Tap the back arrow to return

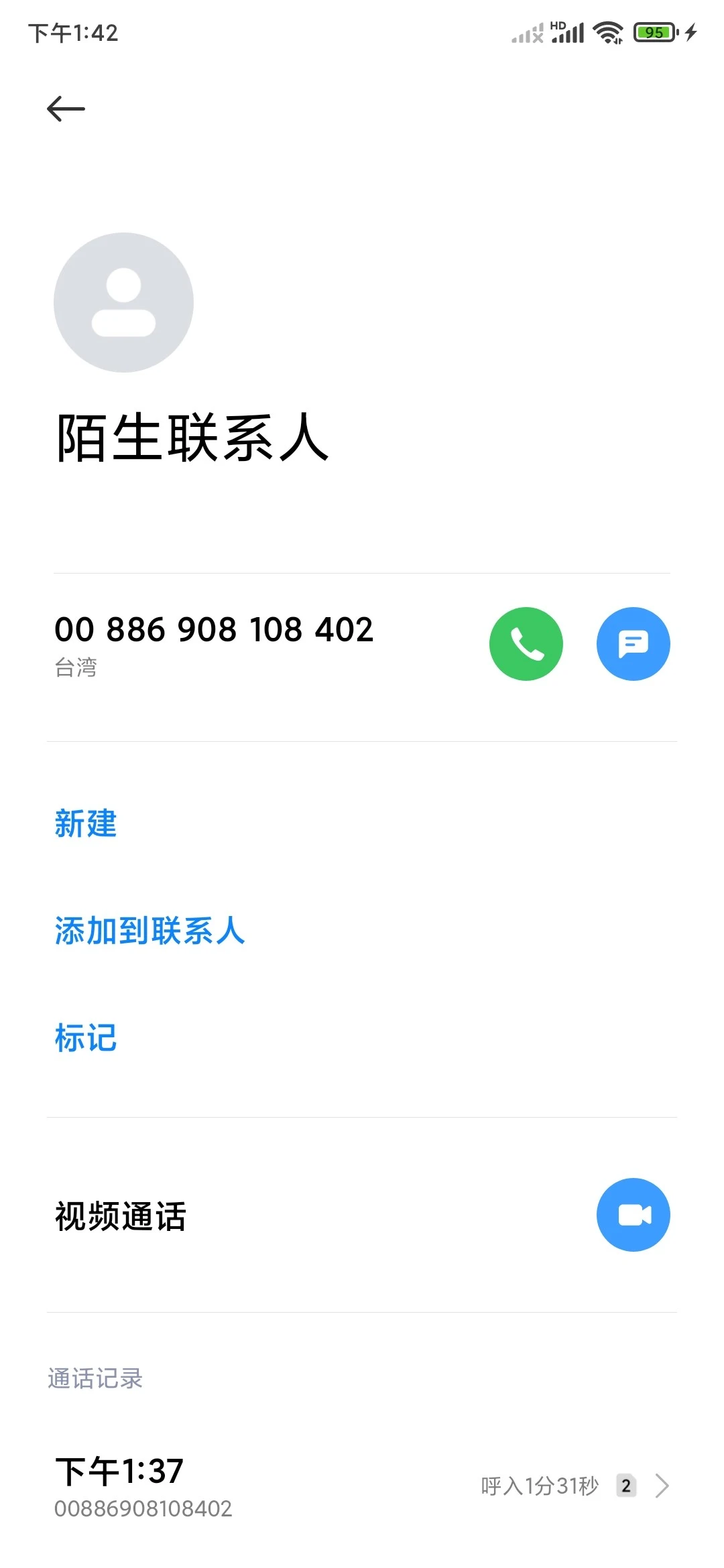coord(67,107)
